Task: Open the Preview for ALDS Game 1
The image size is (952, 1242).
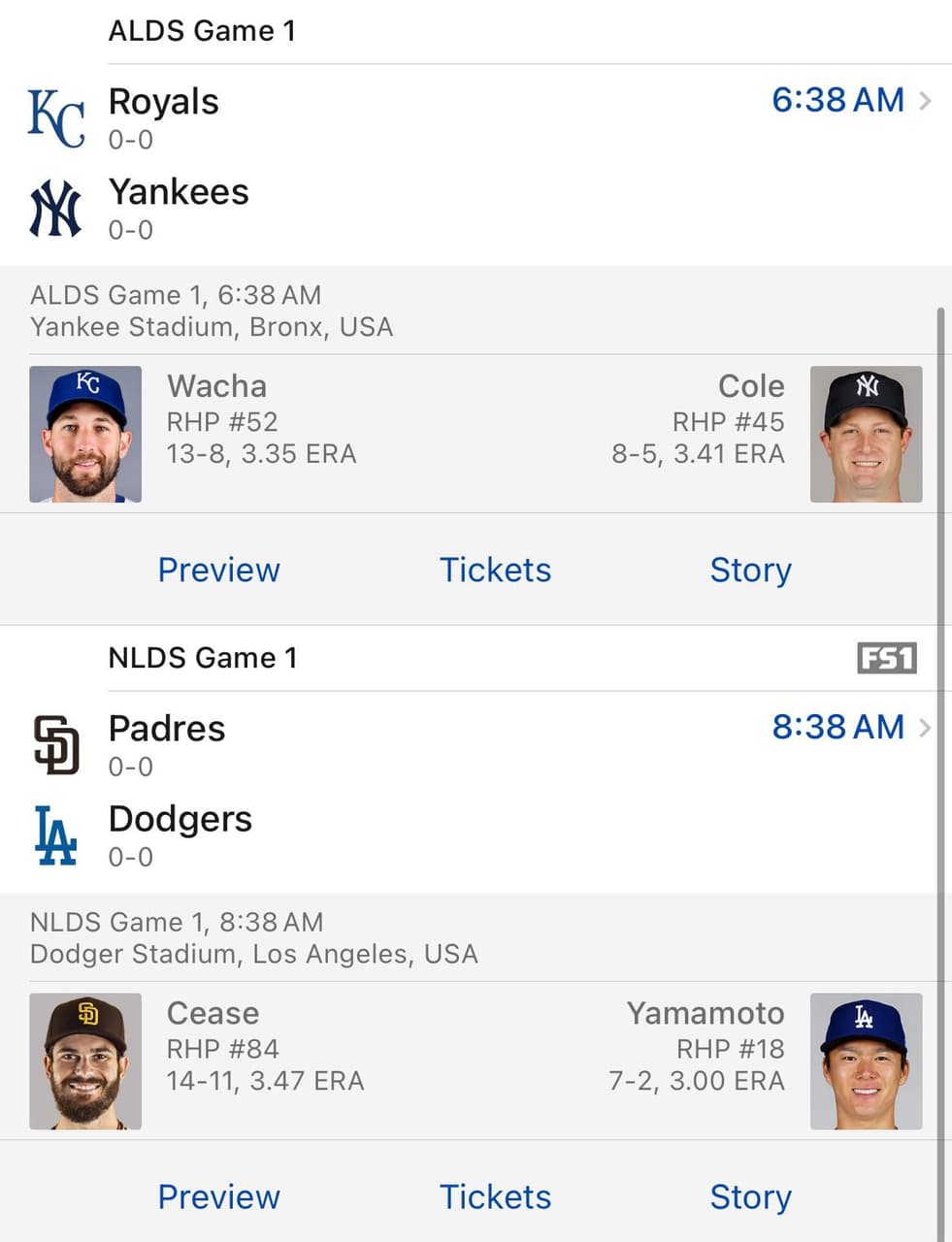Action: coord(218,570)
